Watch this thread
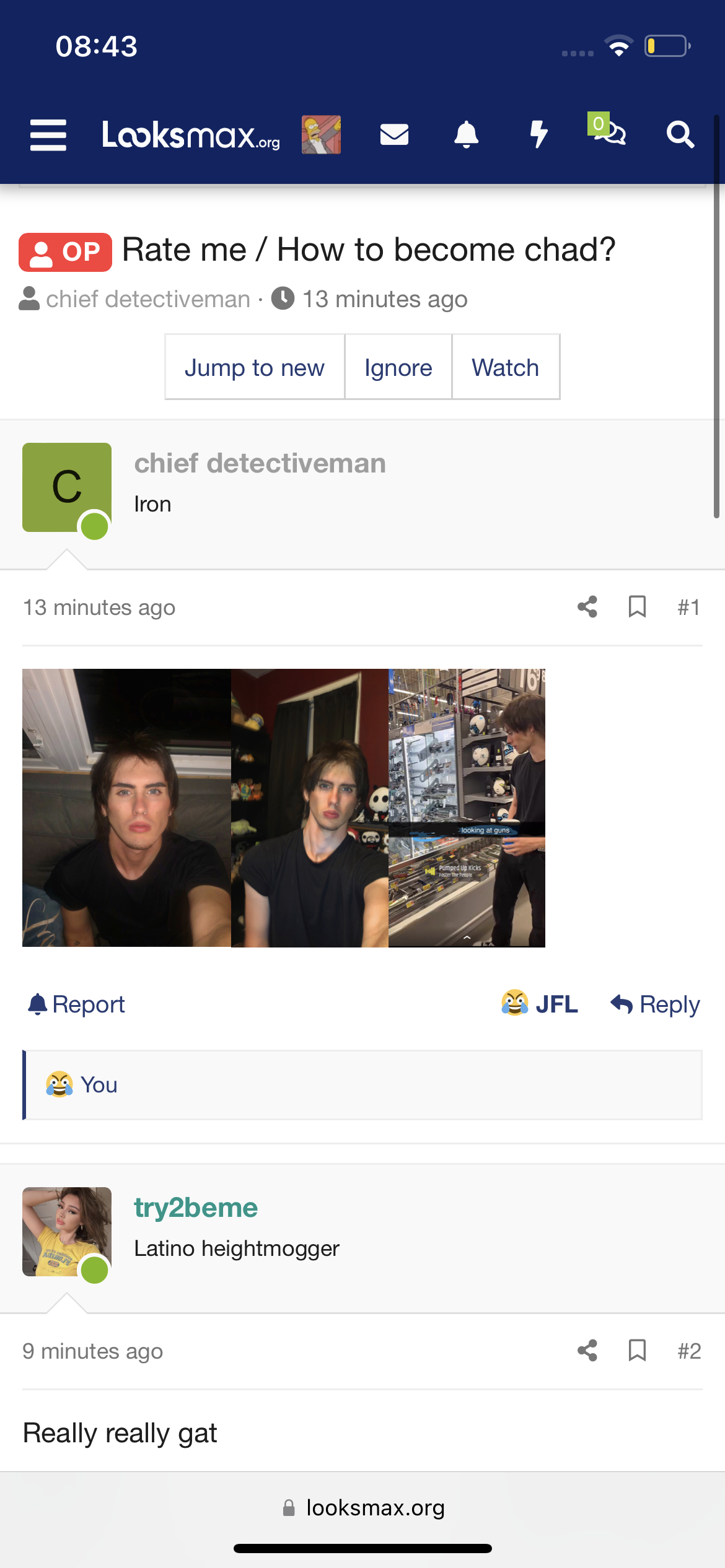Screen dimensions: 725x1568 coord(505,368)
